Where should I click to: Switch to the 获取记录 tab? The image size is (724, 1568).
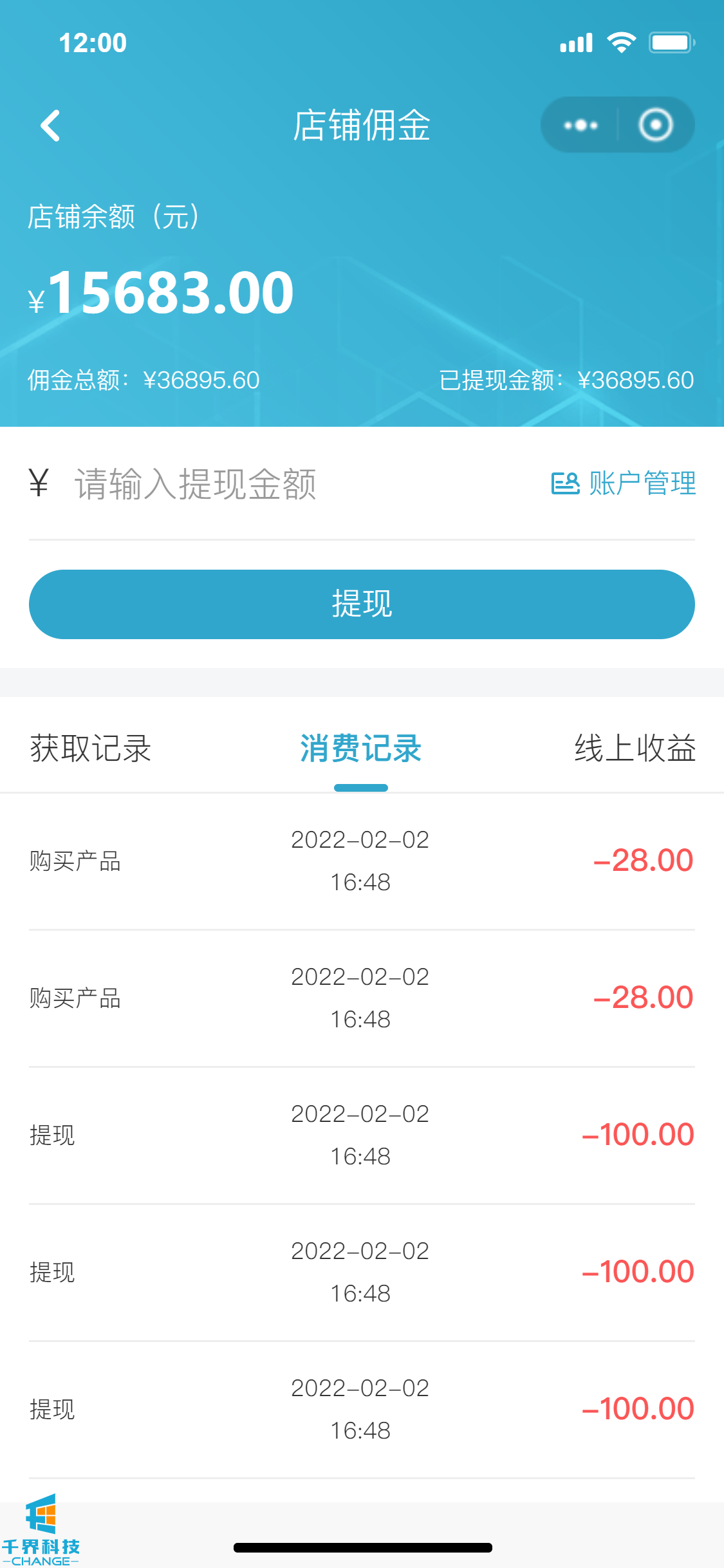(91, 749)
